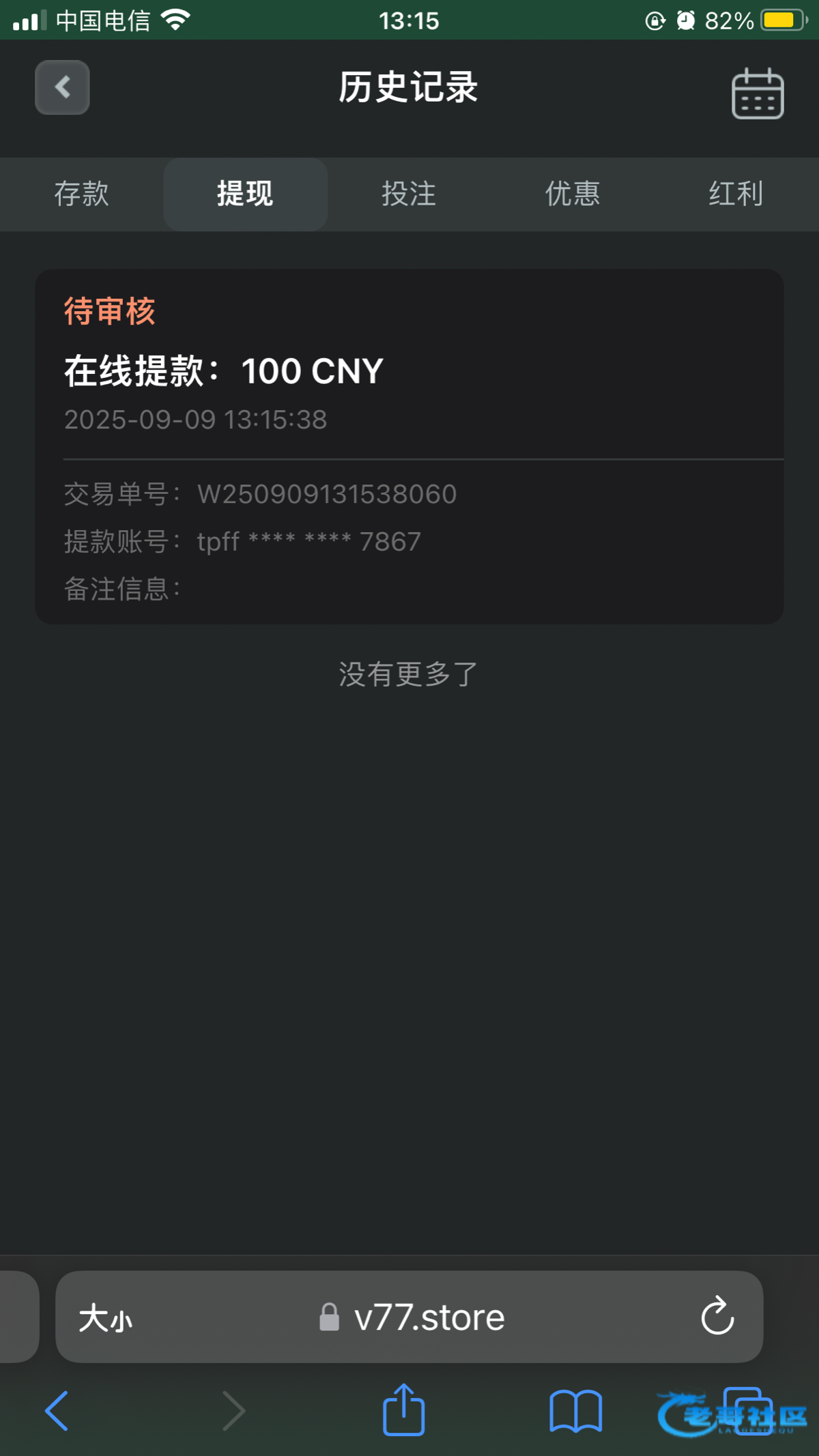Switch to the 存款 tab

82,194
